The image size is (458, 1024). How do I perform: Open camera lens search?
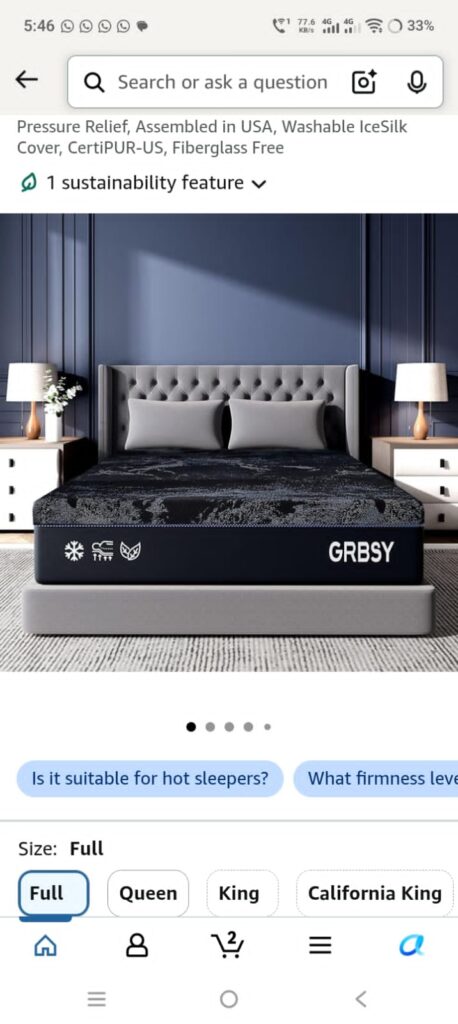[365, 82]
